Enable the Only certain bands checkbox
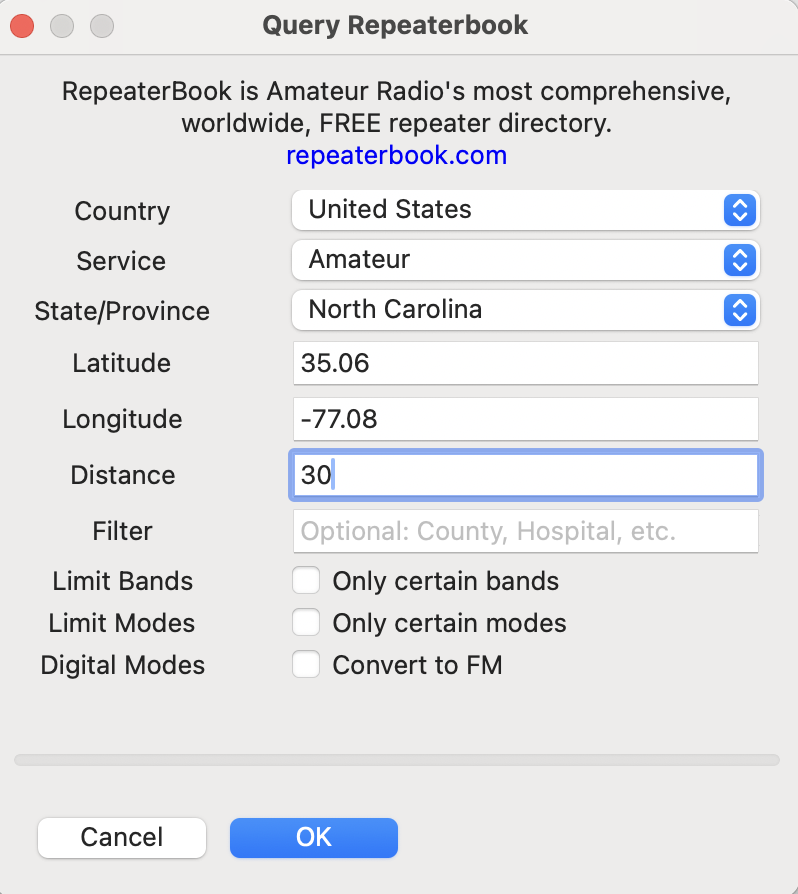 click(306, 580)
